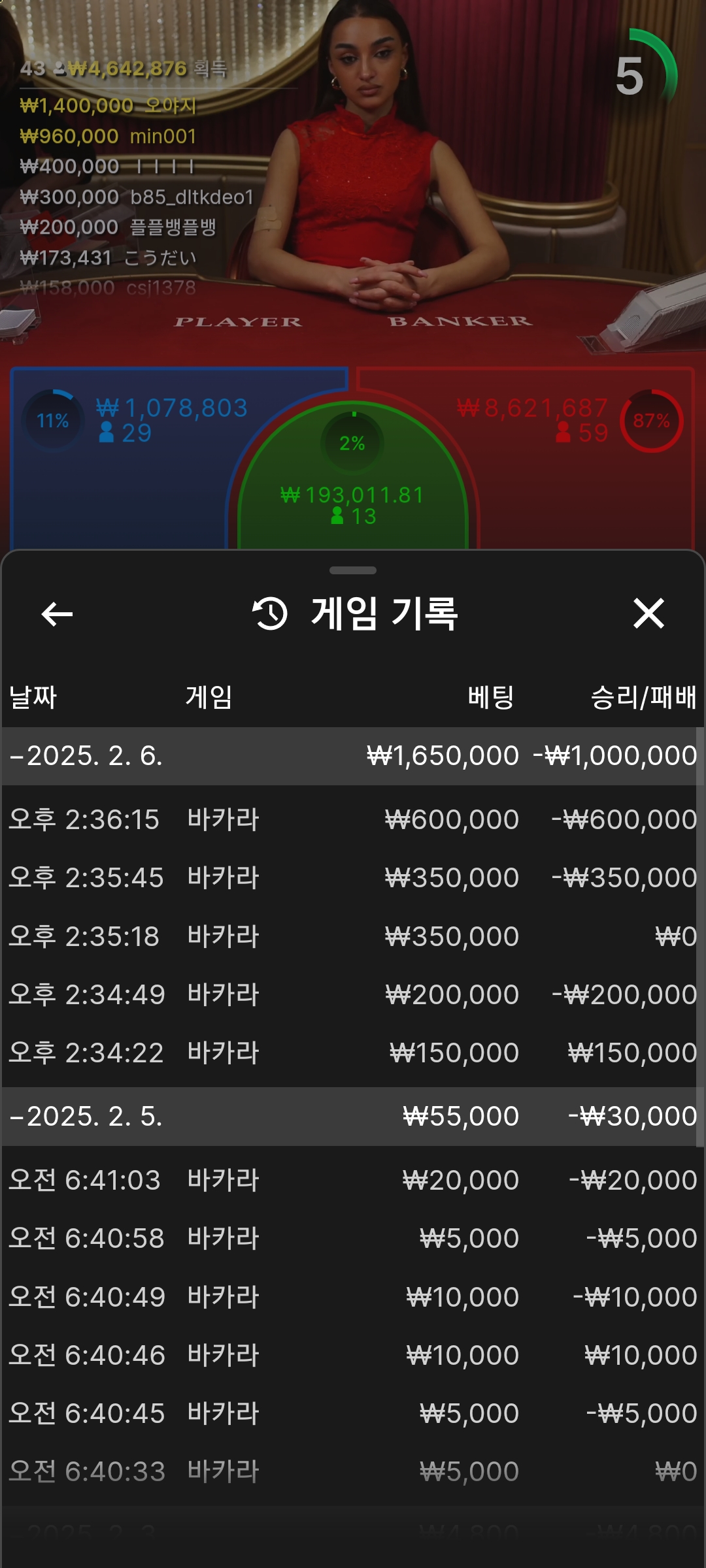706x1568 pixels.
Task: Open the 오전 6:40:58 바카라 record
Action: pyautogui.click(x=352, y=1238)
